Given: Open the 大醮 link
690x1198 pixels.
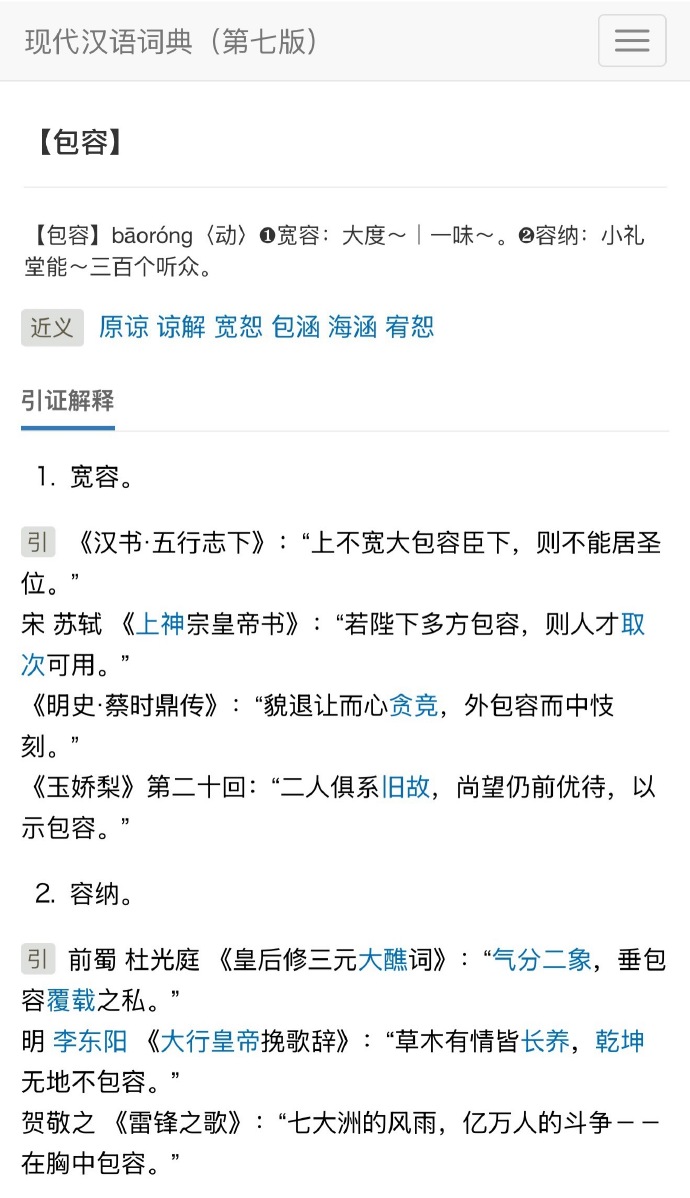Looking at the screenshot, I should pyautogui.click(x=383, y=960).
